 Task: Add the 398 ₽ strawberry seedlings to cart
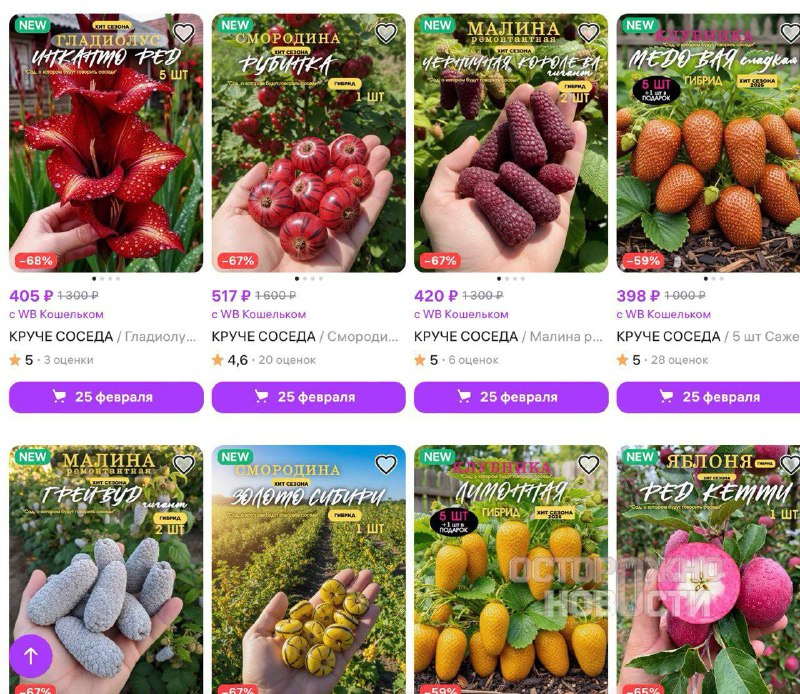pyautogui.click(x=708, y=397)
